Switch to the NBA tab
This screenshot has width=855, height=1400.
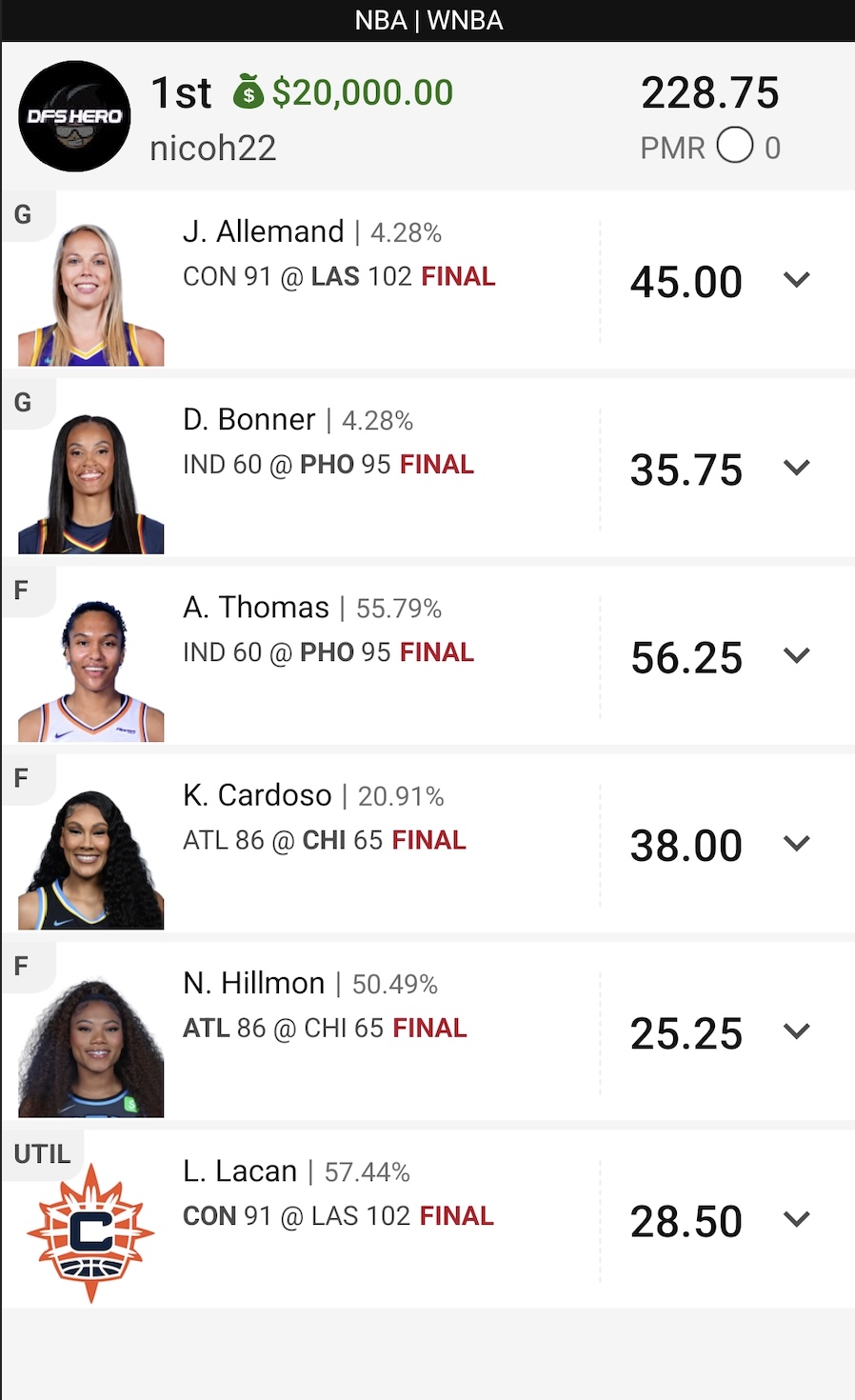coord(381,20)
